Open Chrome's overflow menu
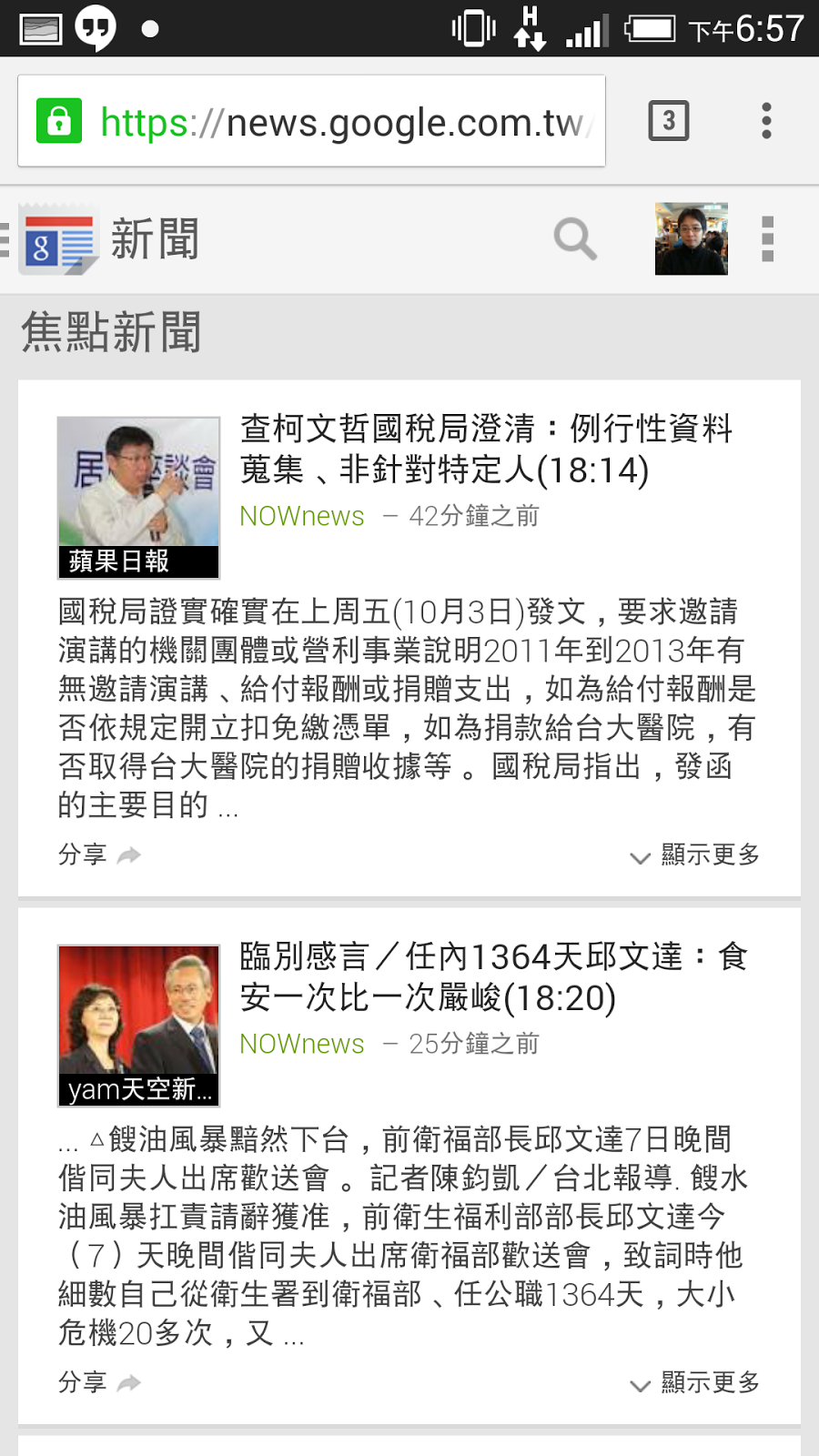The image size is (819, 1456). (766, 121)
